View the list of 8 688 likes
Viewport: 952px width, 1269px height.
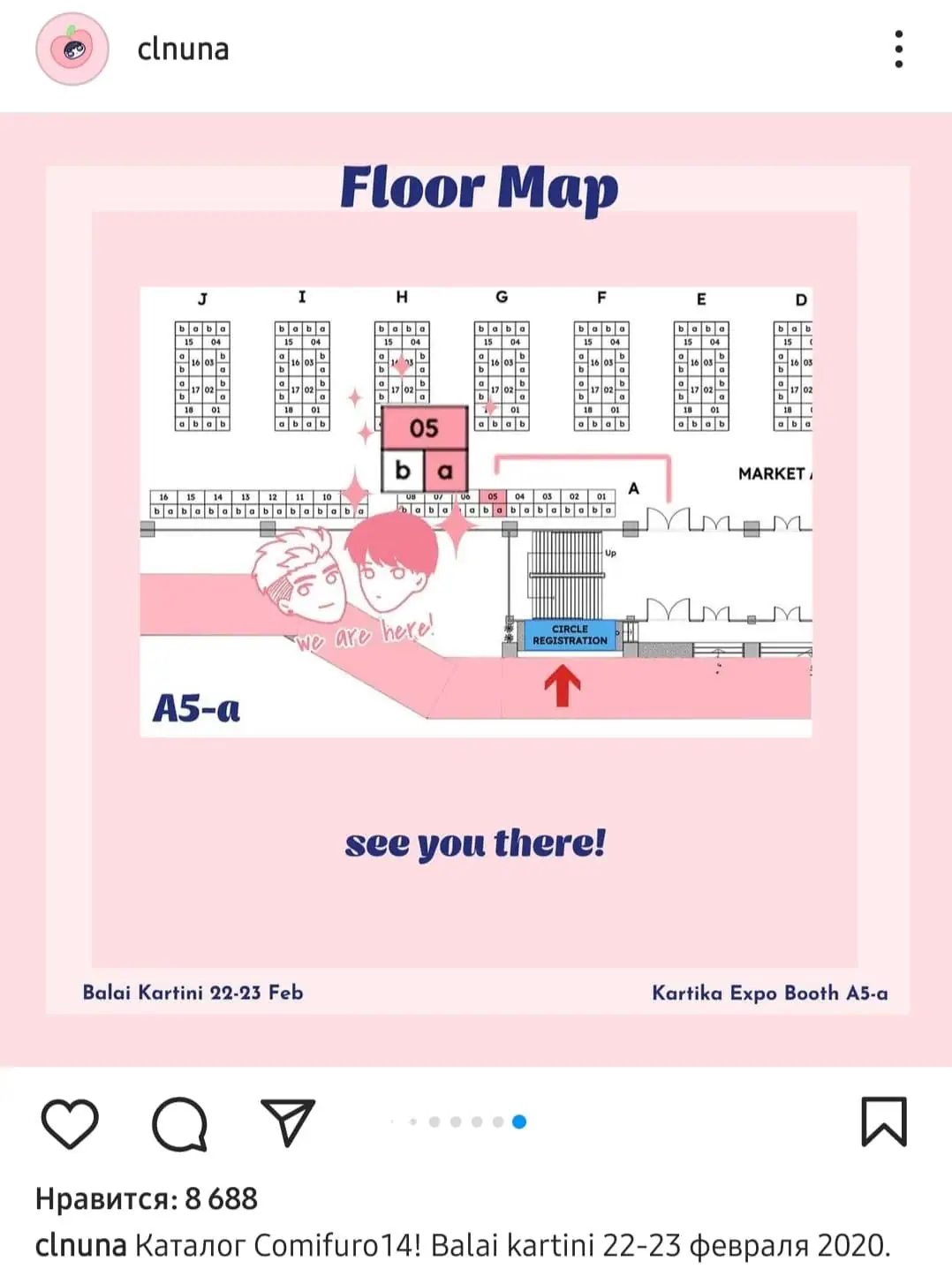[147, 1198]
